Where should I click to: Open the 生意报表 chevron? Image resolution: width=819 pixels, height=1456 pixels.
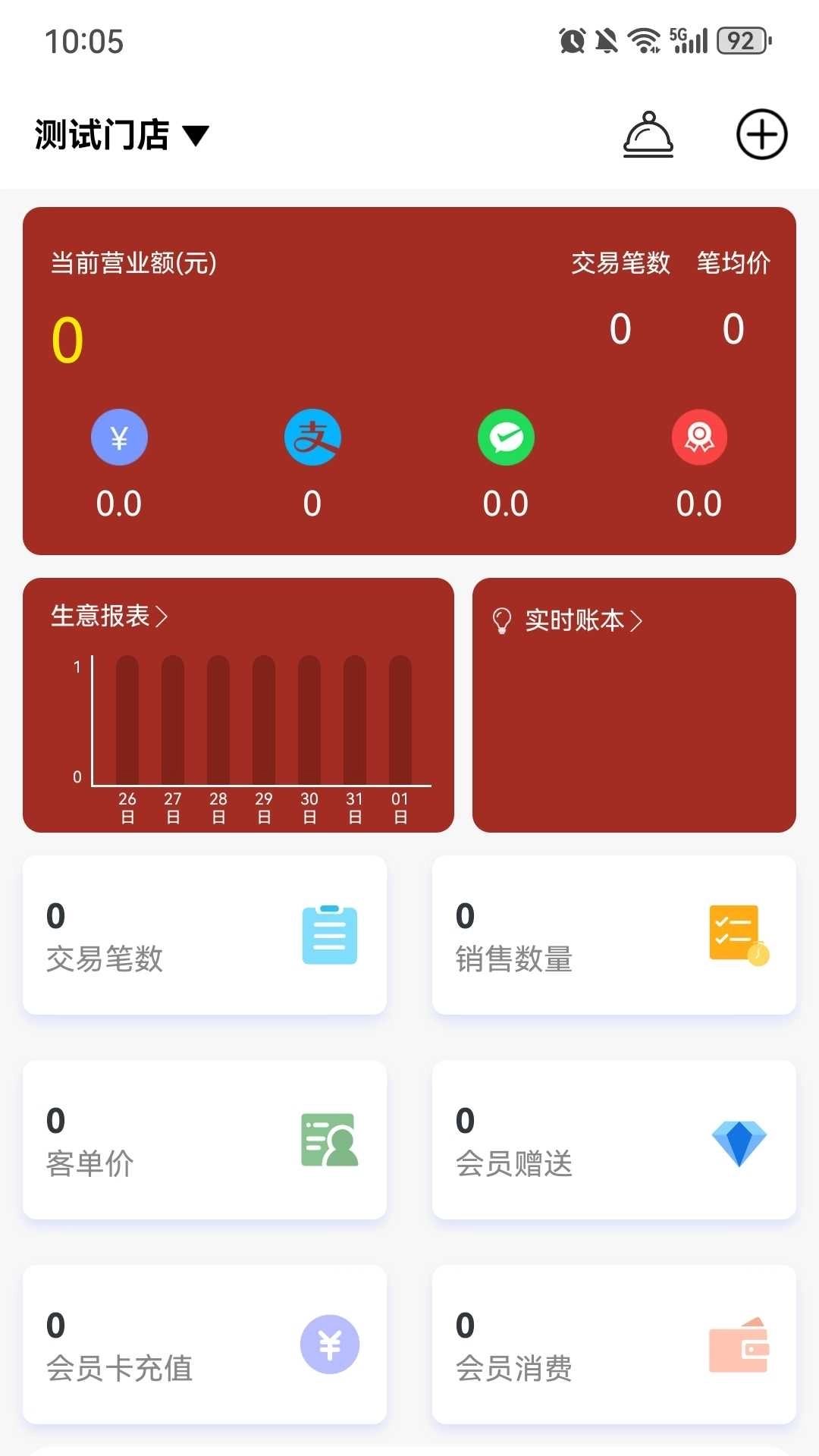(161, 617)
